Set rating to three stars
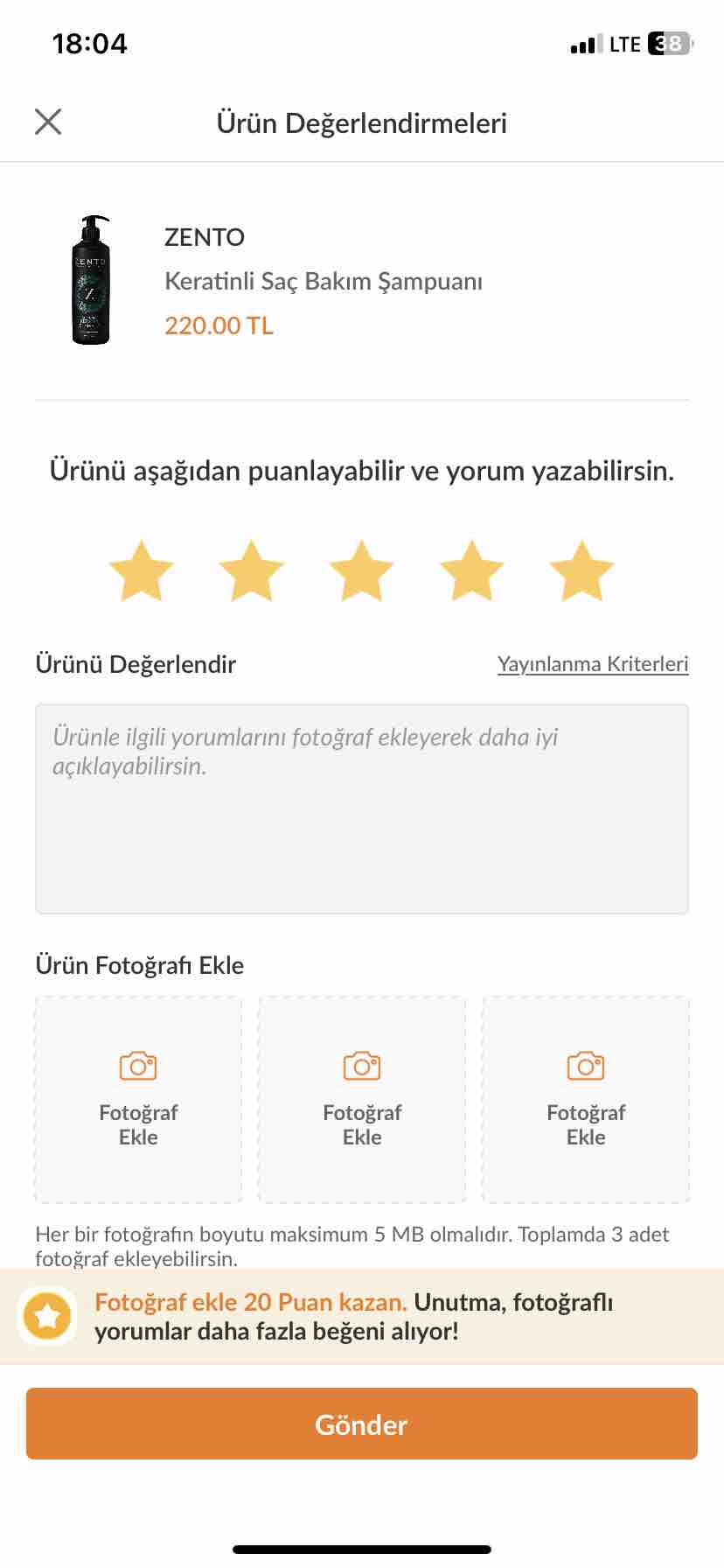 (361, 570)
